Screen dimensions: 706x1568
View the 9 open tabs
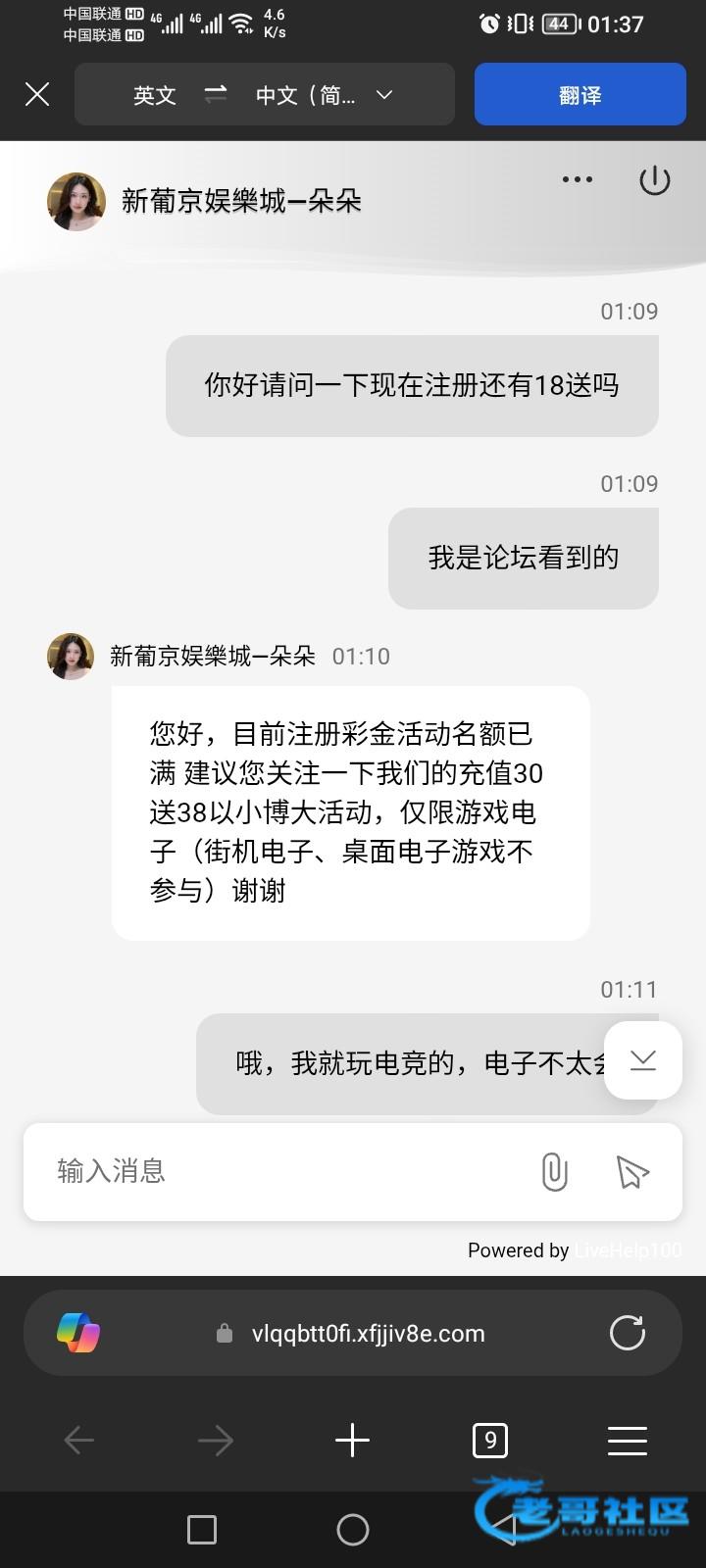489,1440
